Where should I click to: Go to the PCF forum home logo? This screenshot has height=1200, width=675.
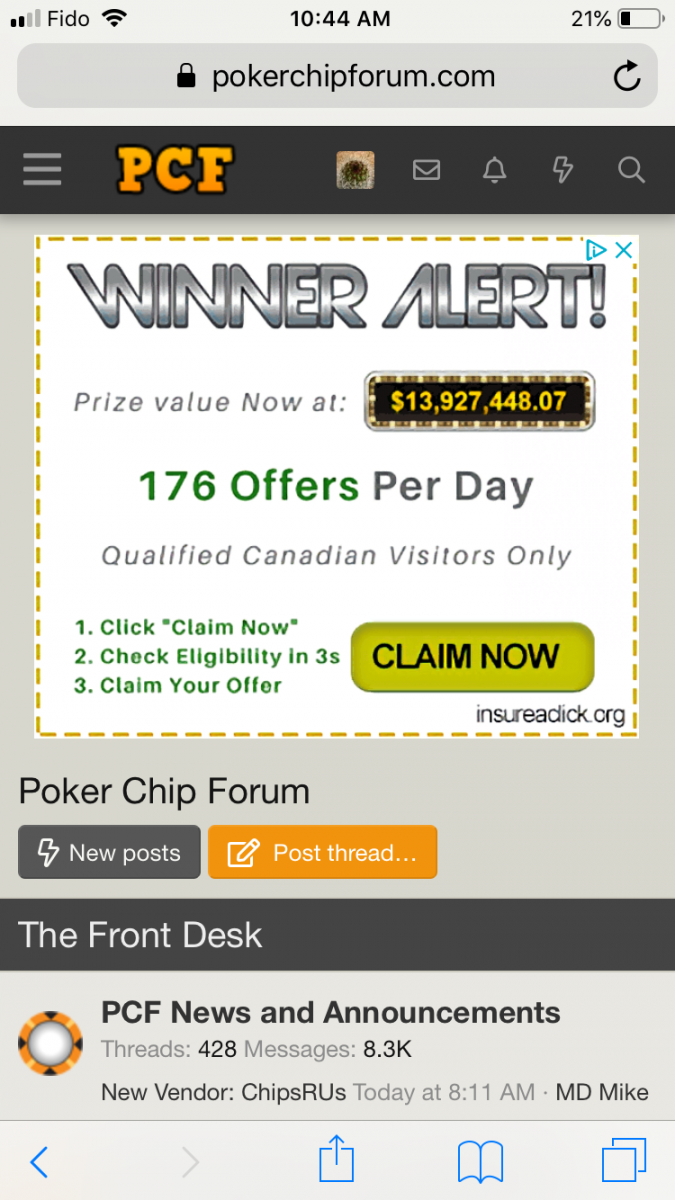pyautogui.click(x=174, y=170)
